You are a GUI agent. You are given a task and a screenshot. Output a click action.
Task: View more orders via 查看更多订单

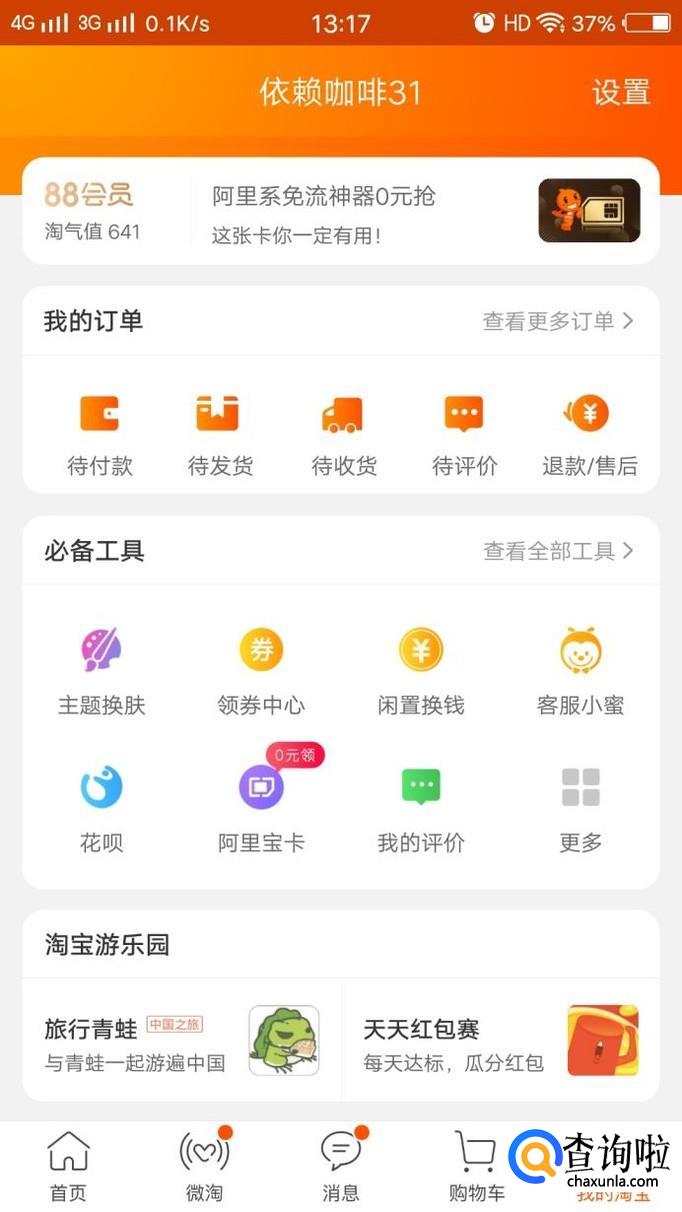558,321
